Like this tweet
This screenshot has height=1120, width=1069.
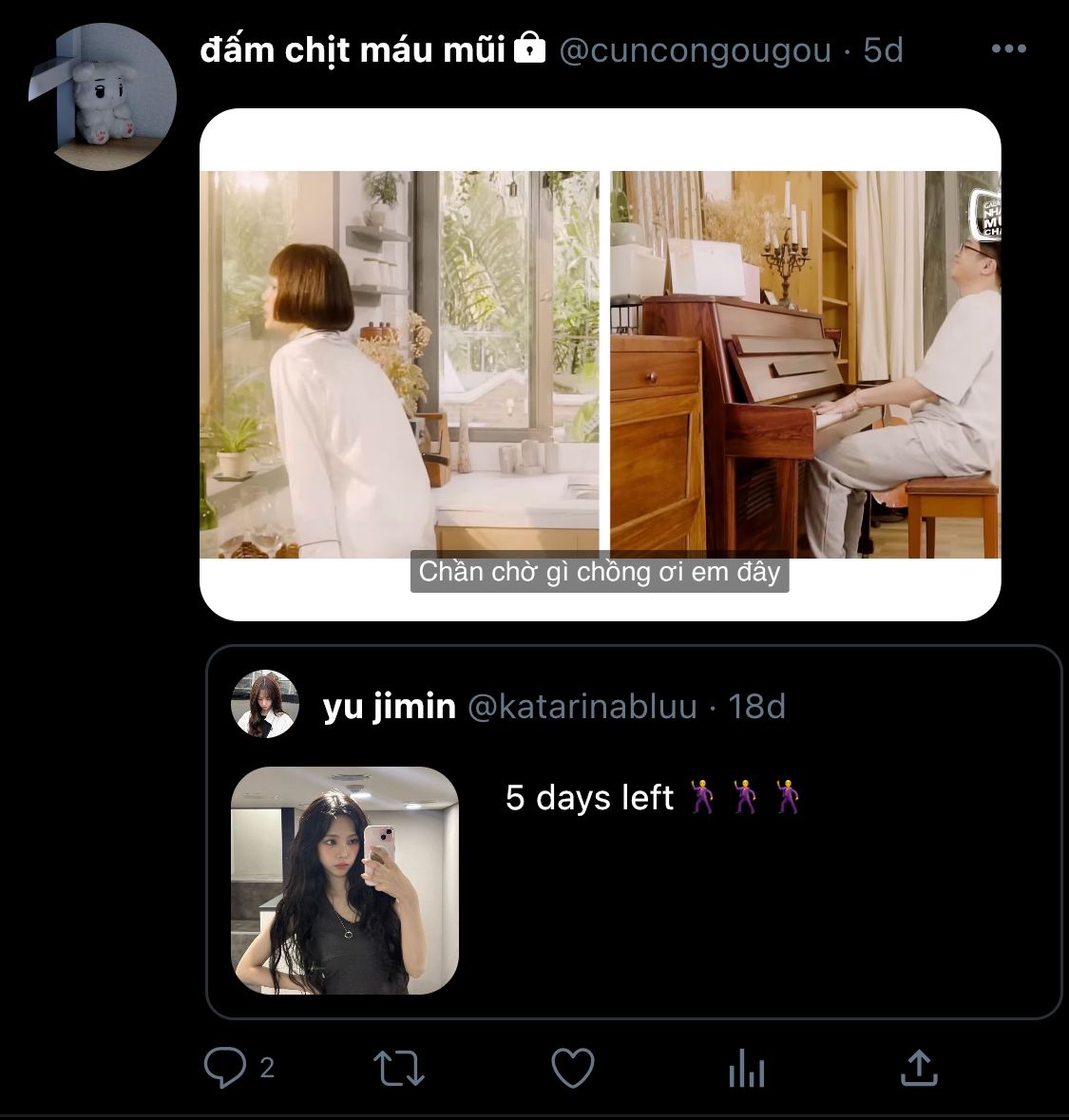pos(573,1069)
